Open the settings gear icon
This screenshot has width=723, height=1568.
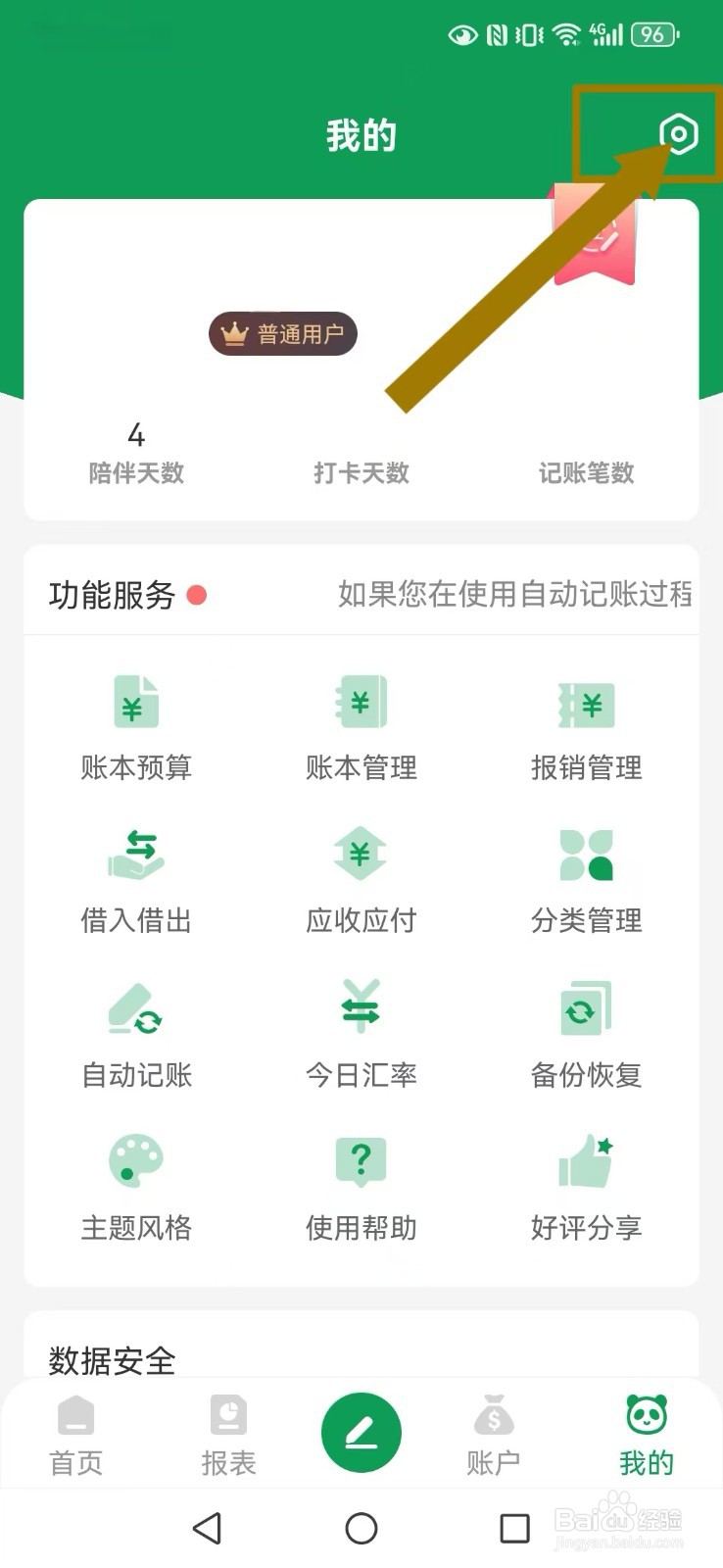tap(678, 134)
